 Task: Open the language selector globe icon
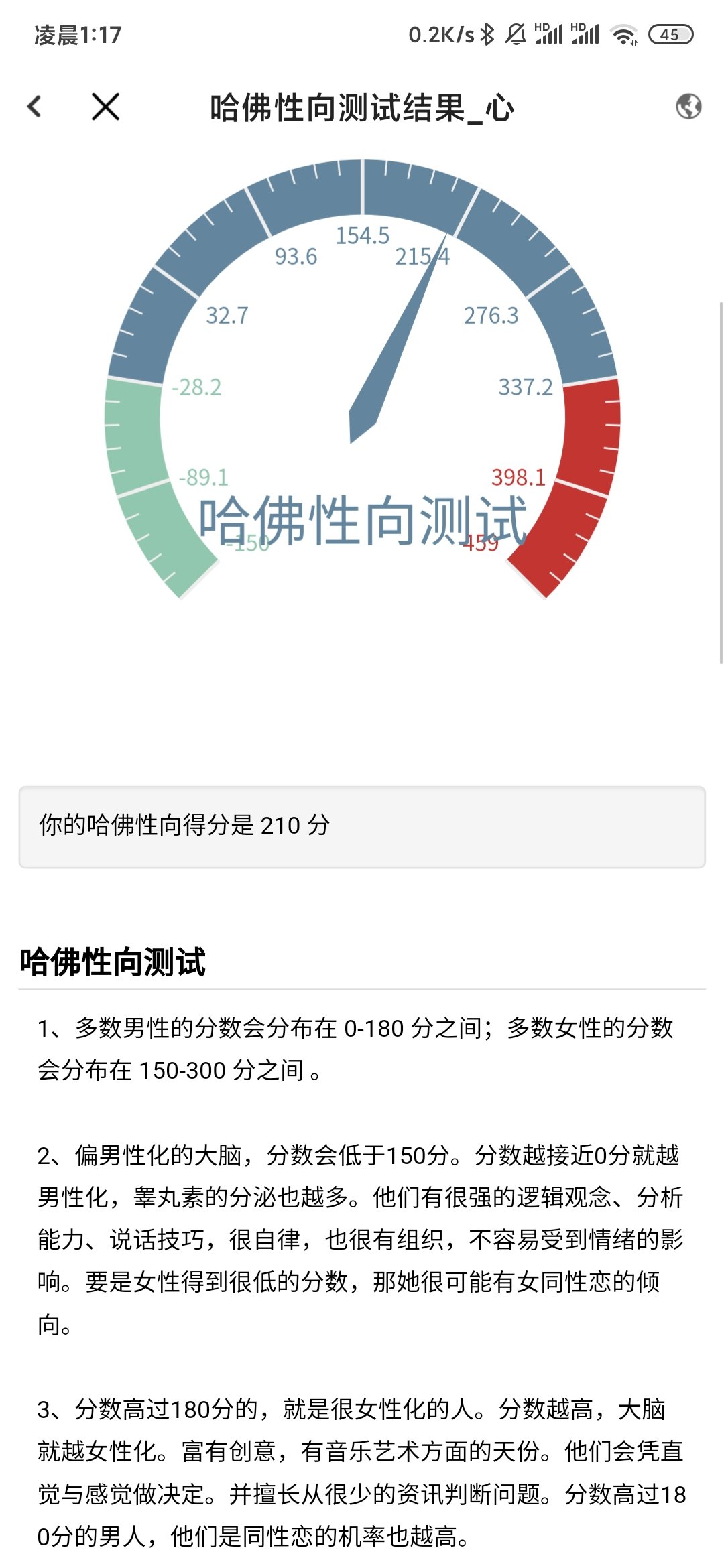tap(688, 107)
